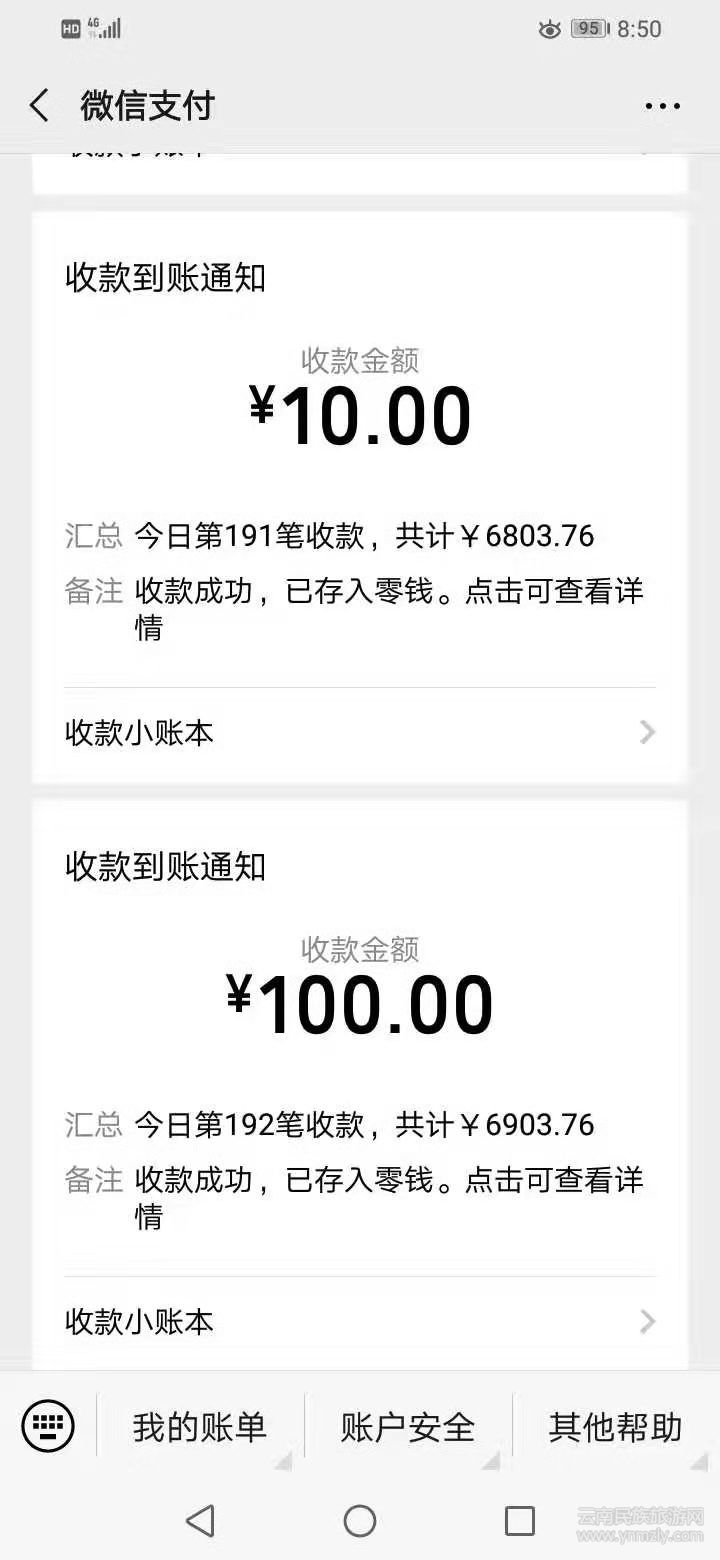Open 收款小账本 under the ¥10.00 receipt

click(360, 733)
